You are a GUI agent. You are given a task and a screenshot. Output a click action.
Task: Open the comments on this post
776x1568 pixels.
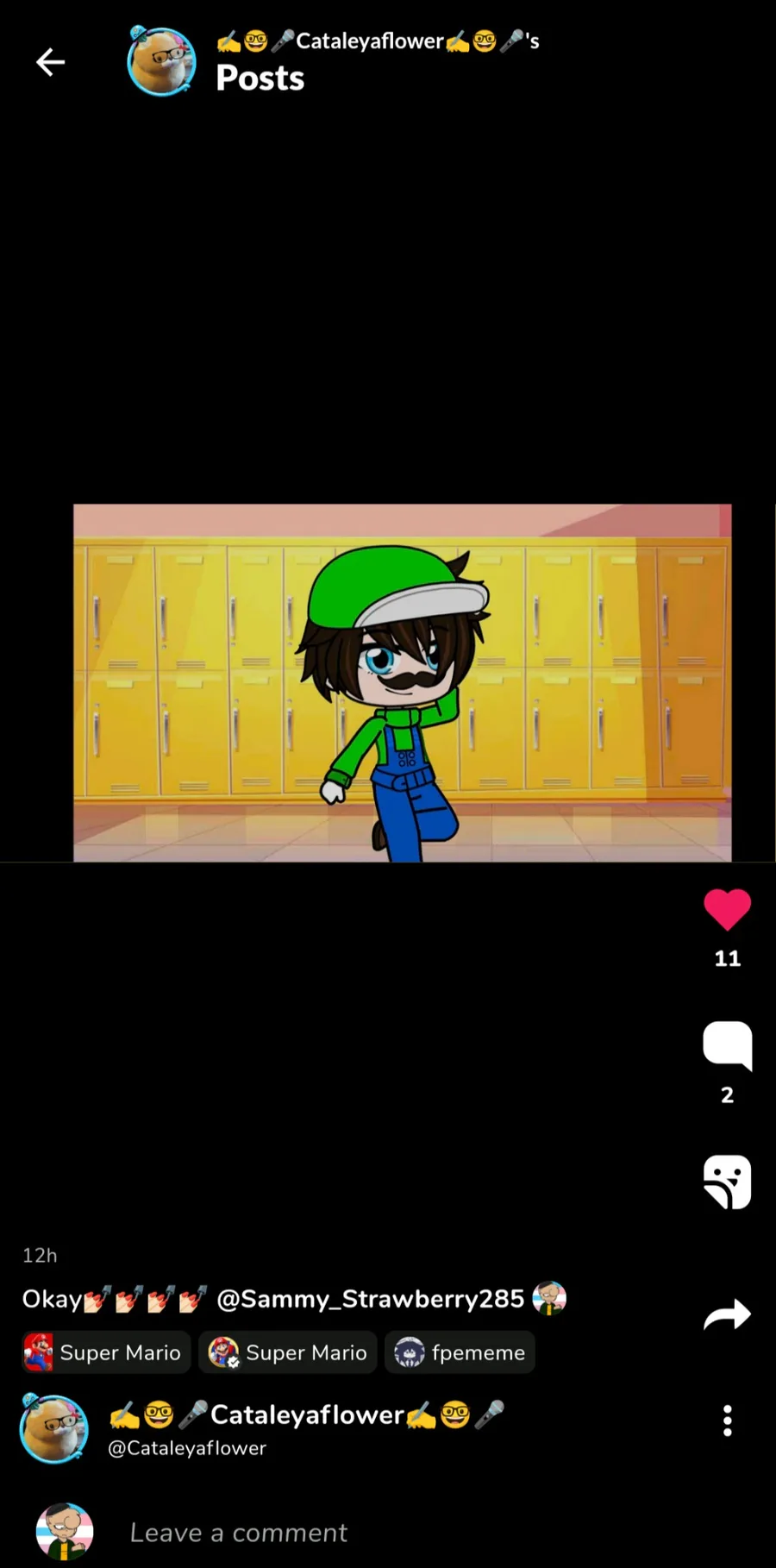click(727, 1045)
